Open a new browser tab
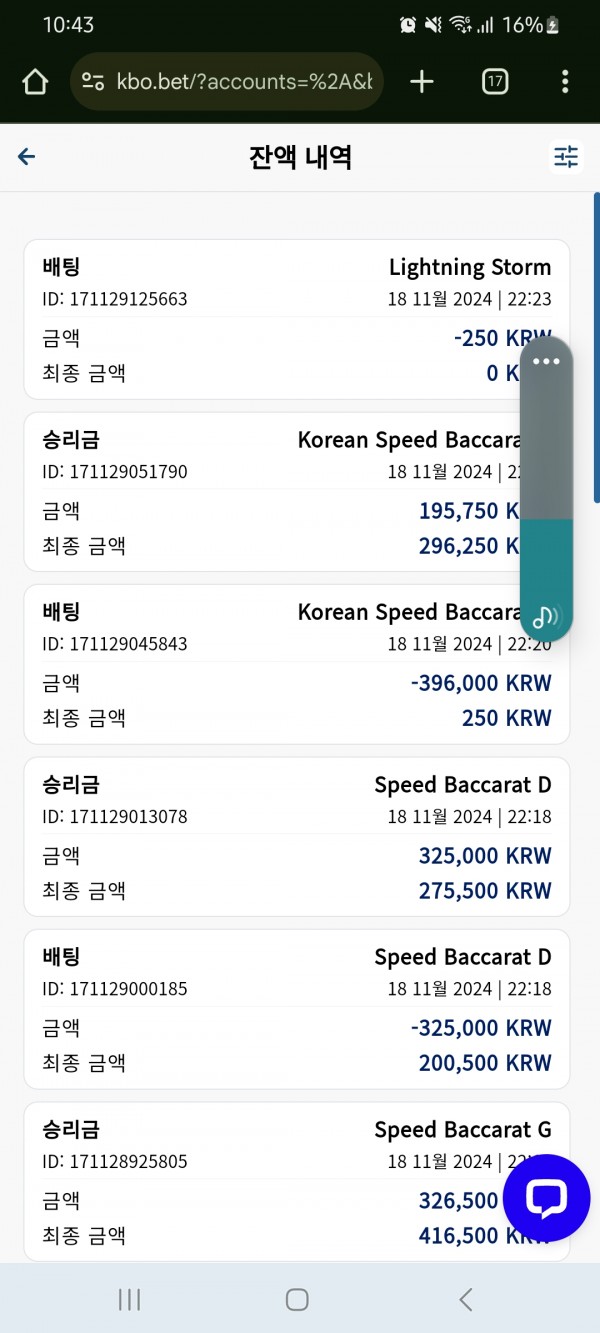This screenshot has width=600, height=1333. click(422, 82)
